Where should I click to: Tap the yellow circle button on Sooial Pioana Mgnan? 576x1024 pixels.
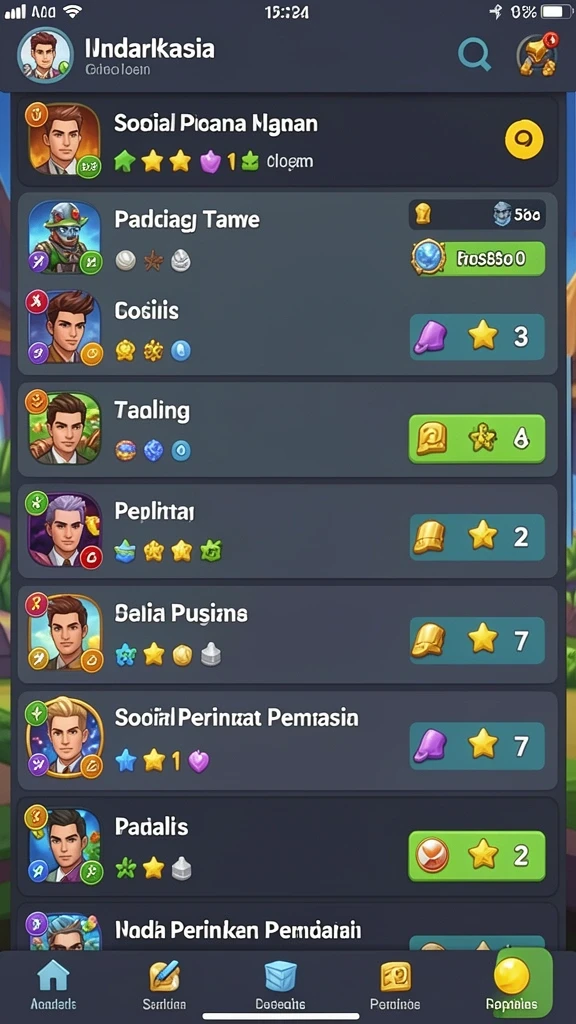coord(524,139)
